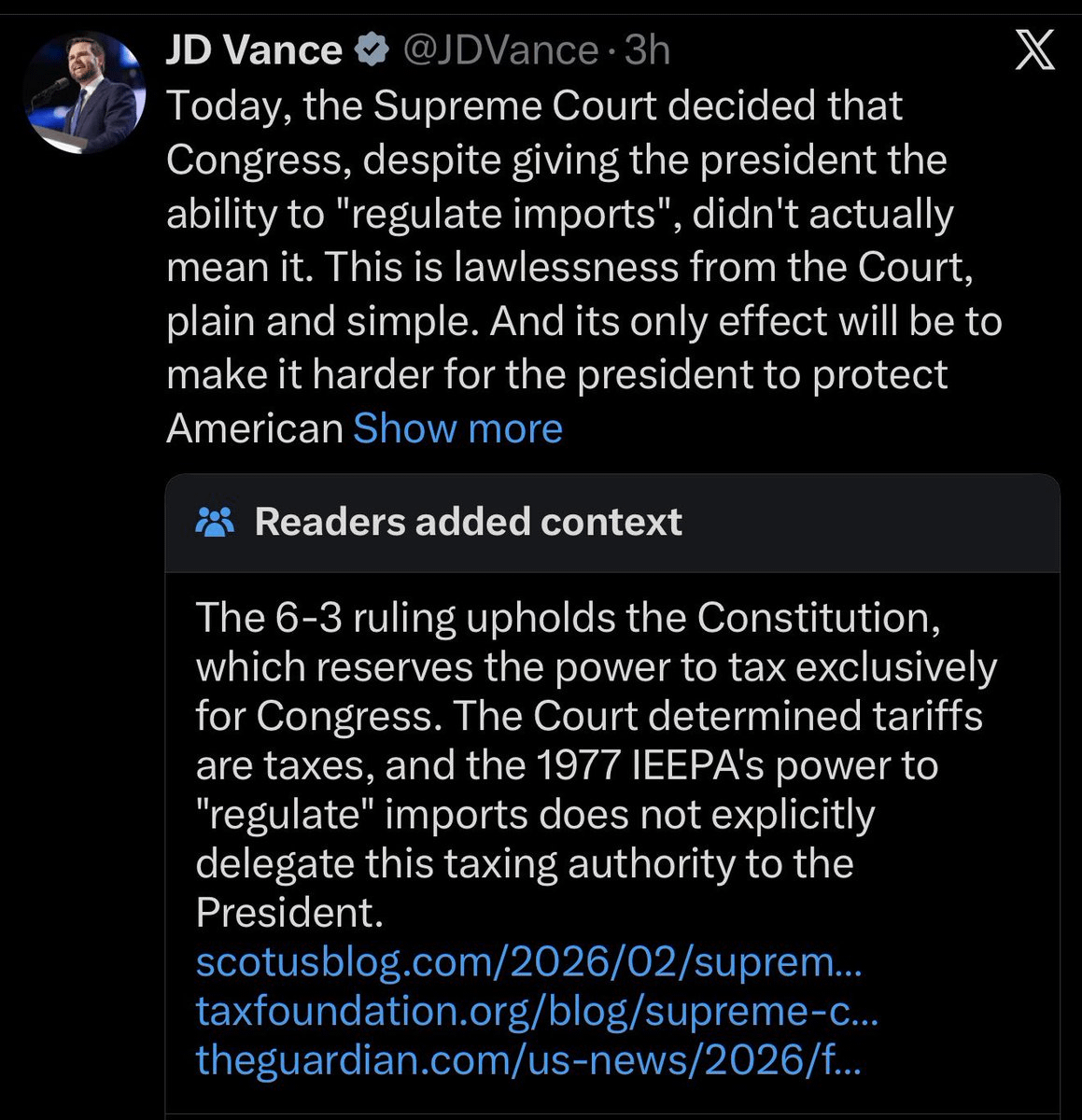This screenshot has height=1120, width=1082.
Task: Open the taxfoundation.org blog link
Action: [537, 1011]
